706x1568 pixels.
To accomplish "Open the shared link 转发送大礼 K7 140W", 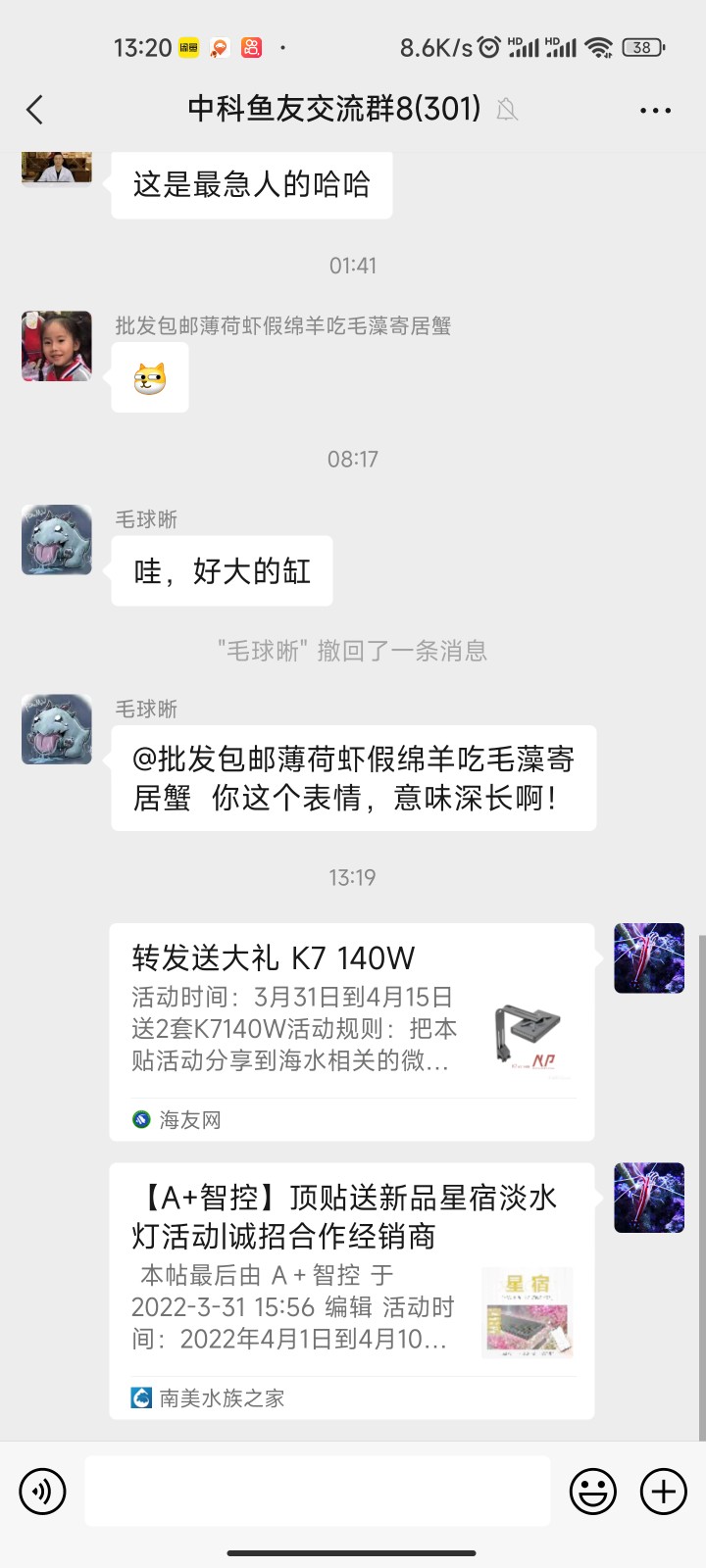I will click(351, 1031).
